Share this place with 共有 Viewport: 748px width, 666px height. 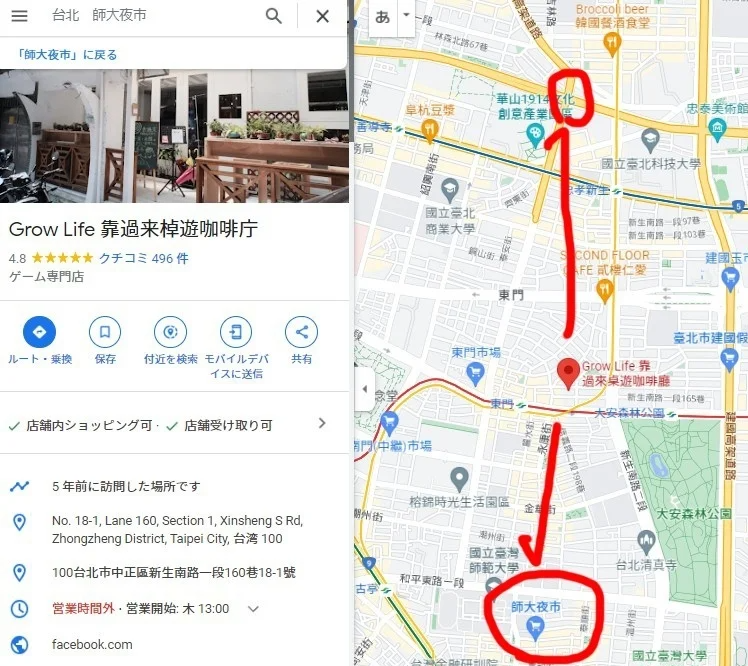[301, 333]
